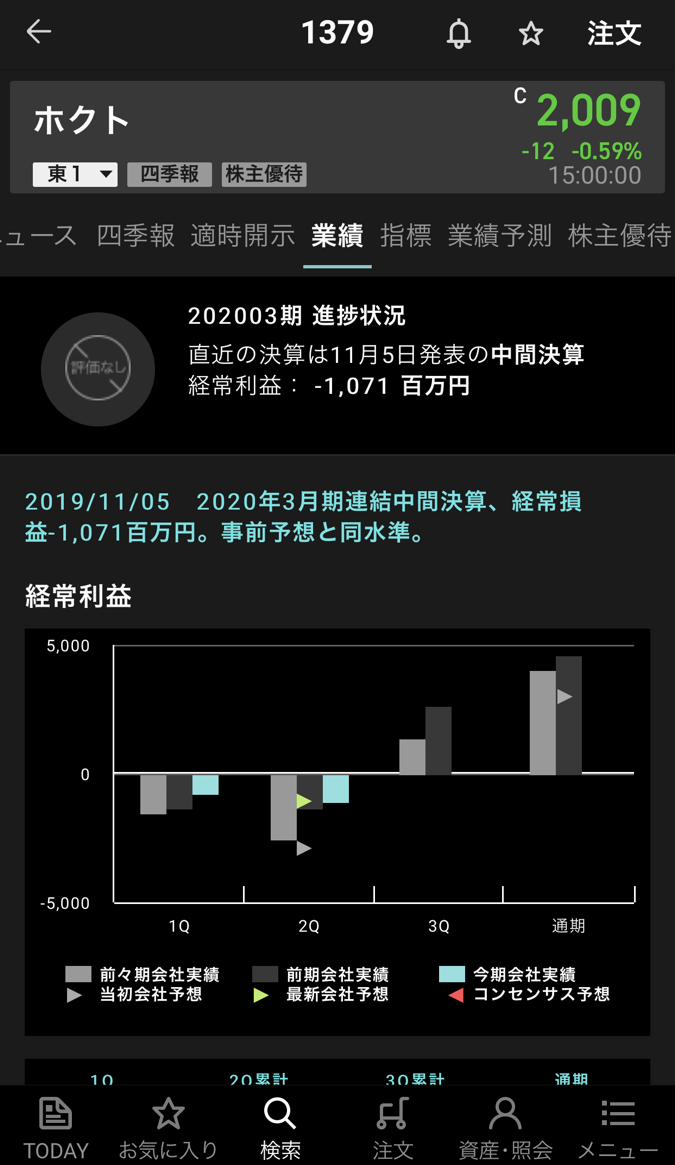Open 検索 in bottom navigation

click(280, 1127)
